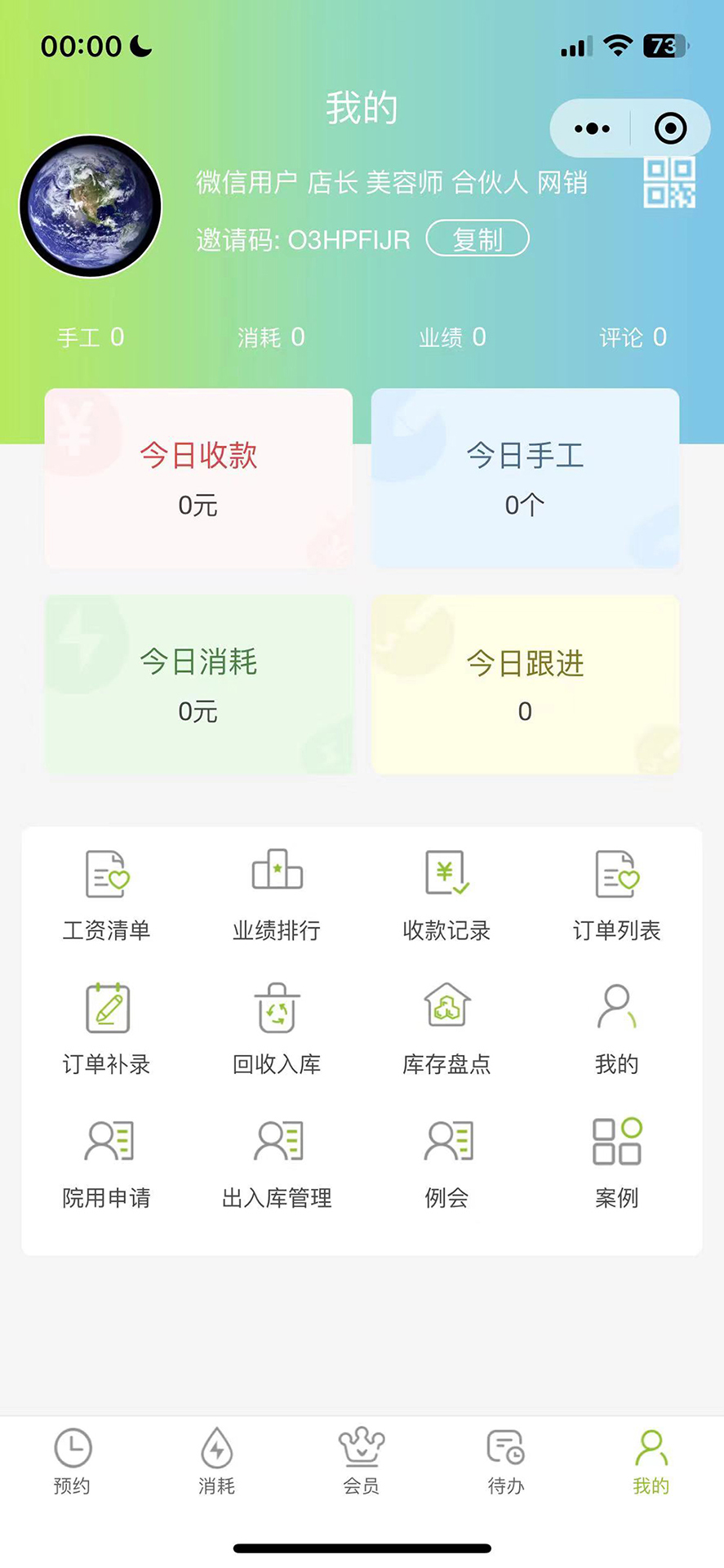Screen dimensions: 724x1568
Task: Open the 今日收款 card
Action: pos(198,478)
